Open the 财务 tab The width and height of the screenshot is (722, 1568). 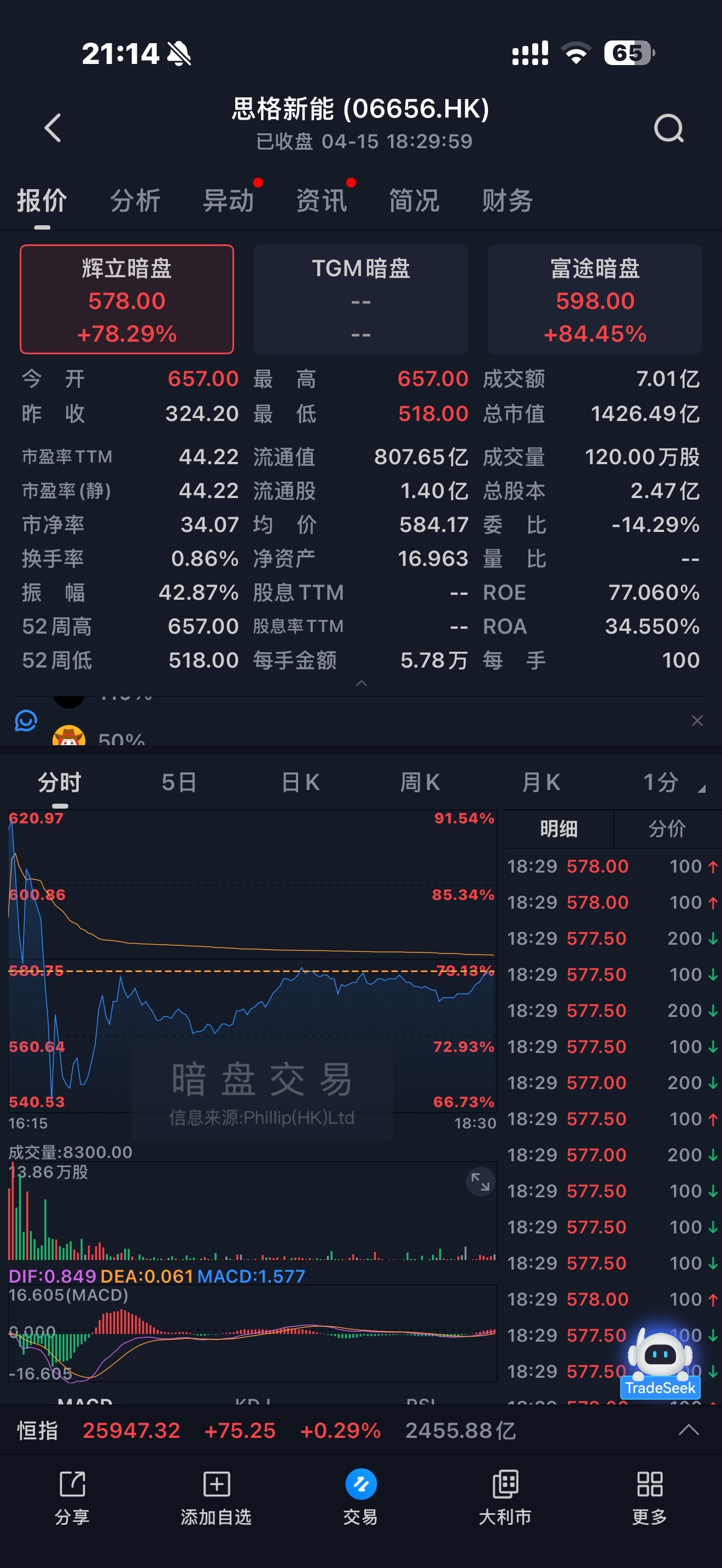pyautogui.click(x=507, y=200)
